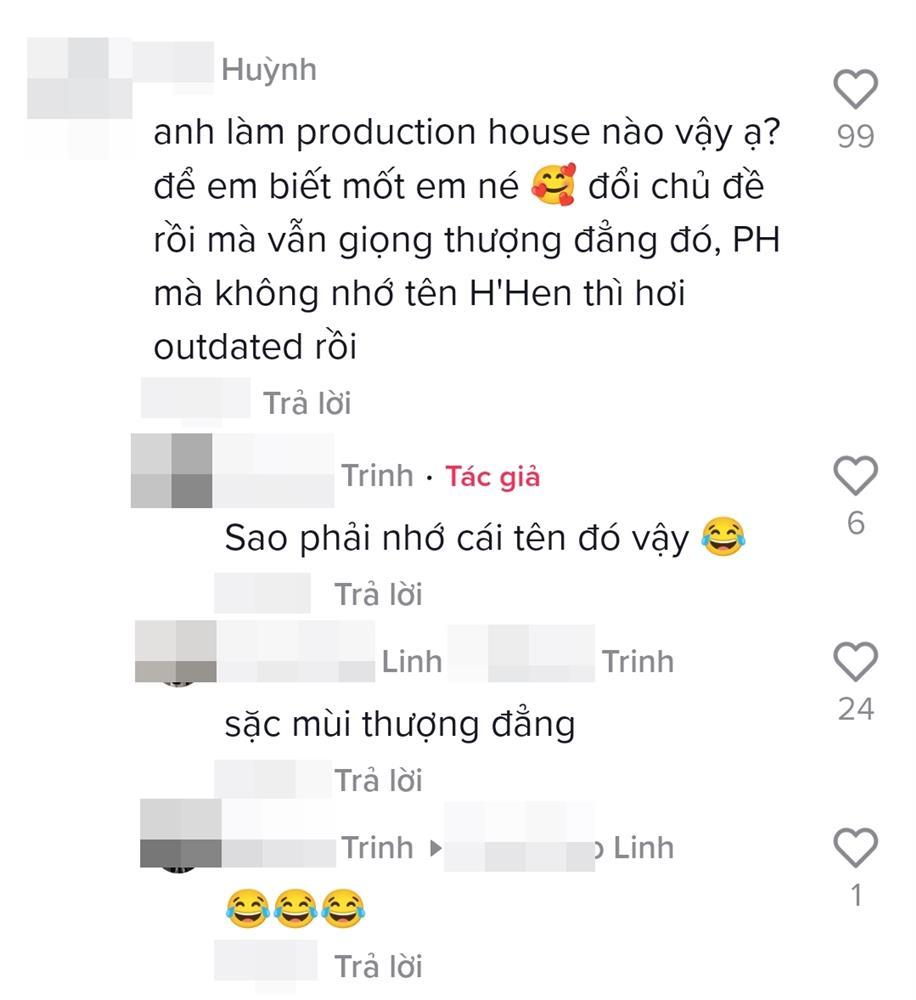This screenshot has width=916, height=1000.
Task: Open author Trinh's profile with Tác giả tag
Action: coord(377,476)
